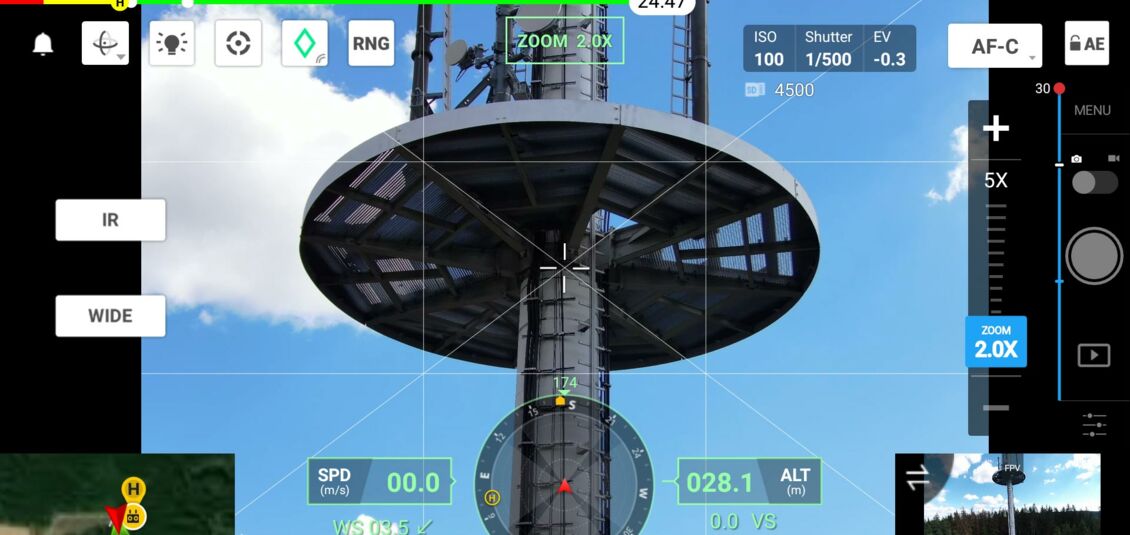Open the playback gallery
The image size is (1130, 535).
(1093, 355)
